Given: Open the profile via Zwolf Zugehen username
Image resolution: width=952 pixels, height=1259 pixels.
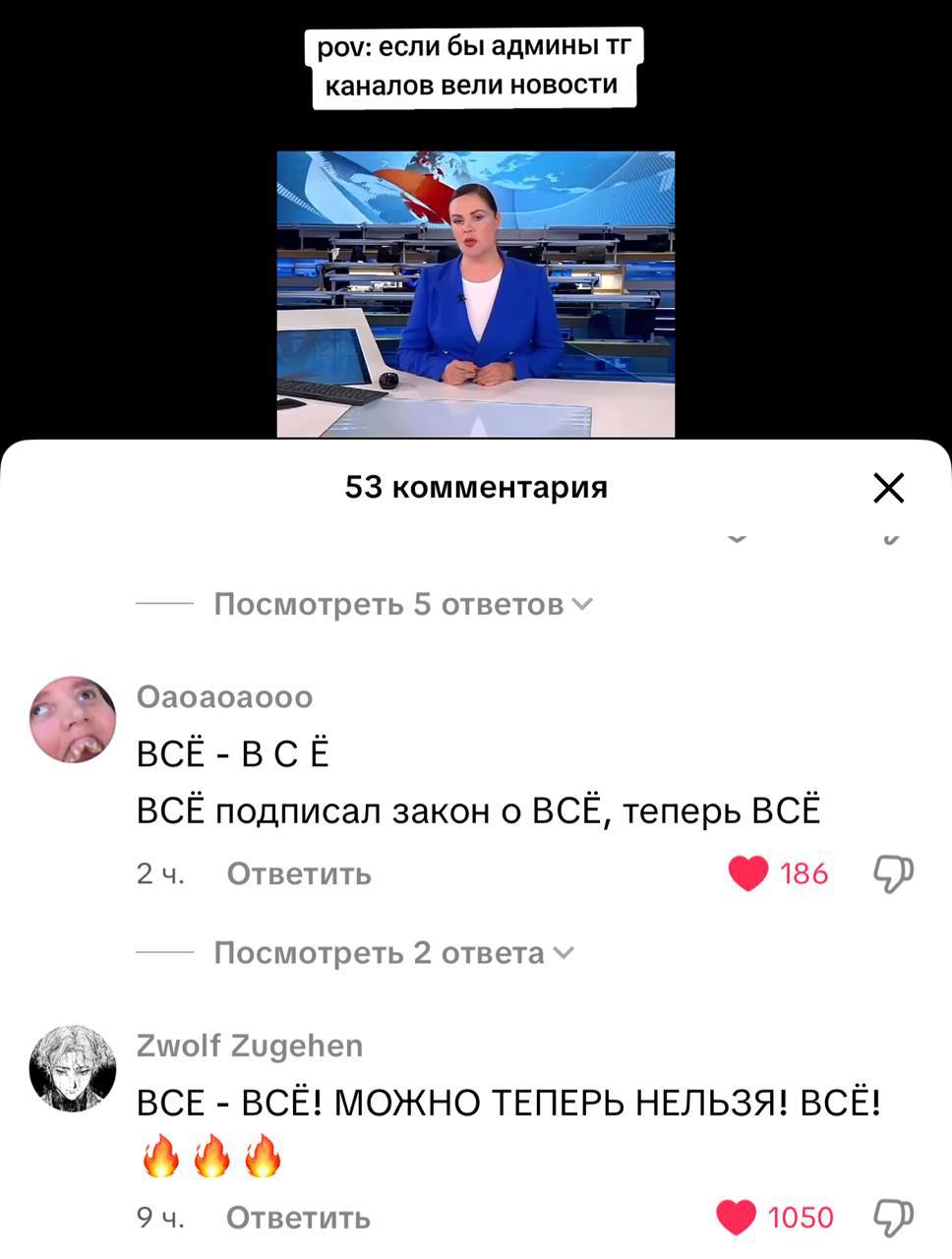Looking at the screenshot, I should pyautogui.click(x=250, y=1046).
